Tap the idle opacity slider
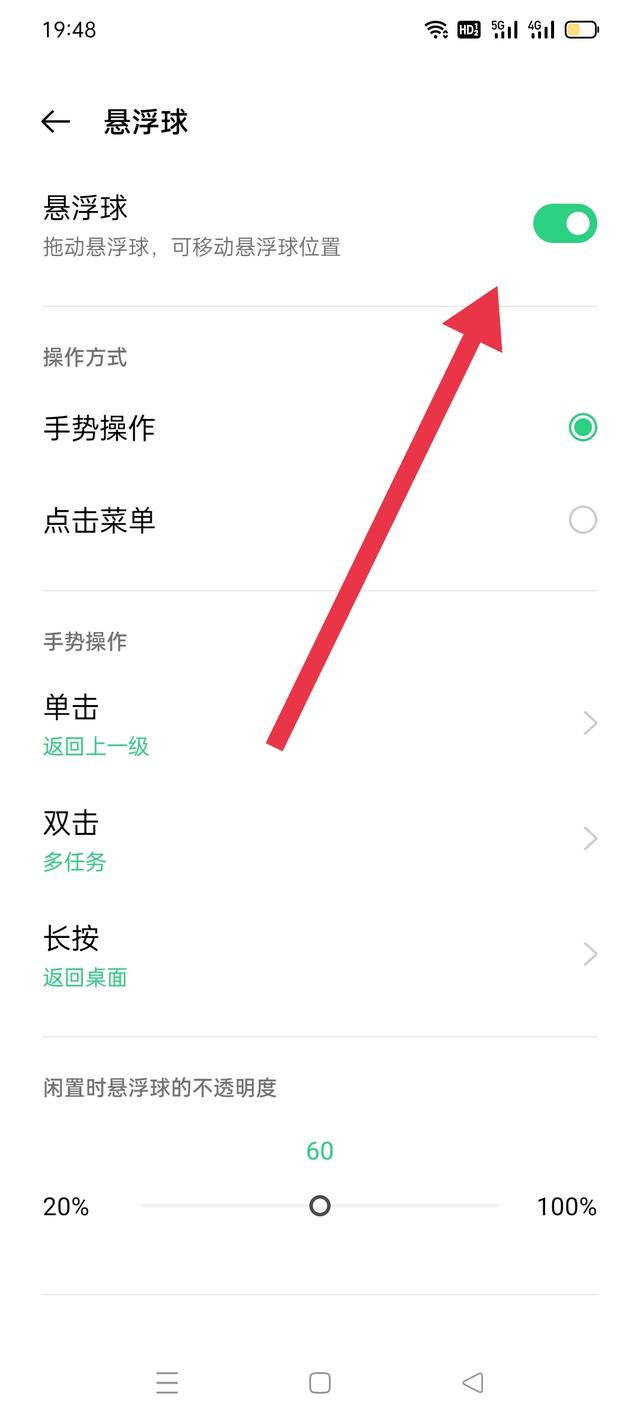Screen dimensions: 640x1422 tap(320, 1206)
